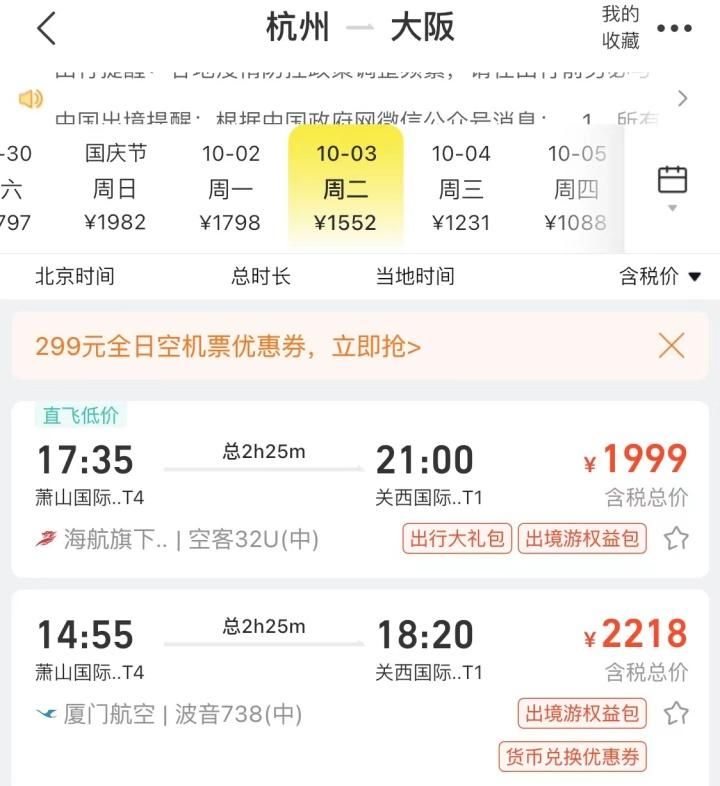The width and height of the screenshot is (720, 786).
Task: Open the three-dot overflow menu
Action: [674, 29]
